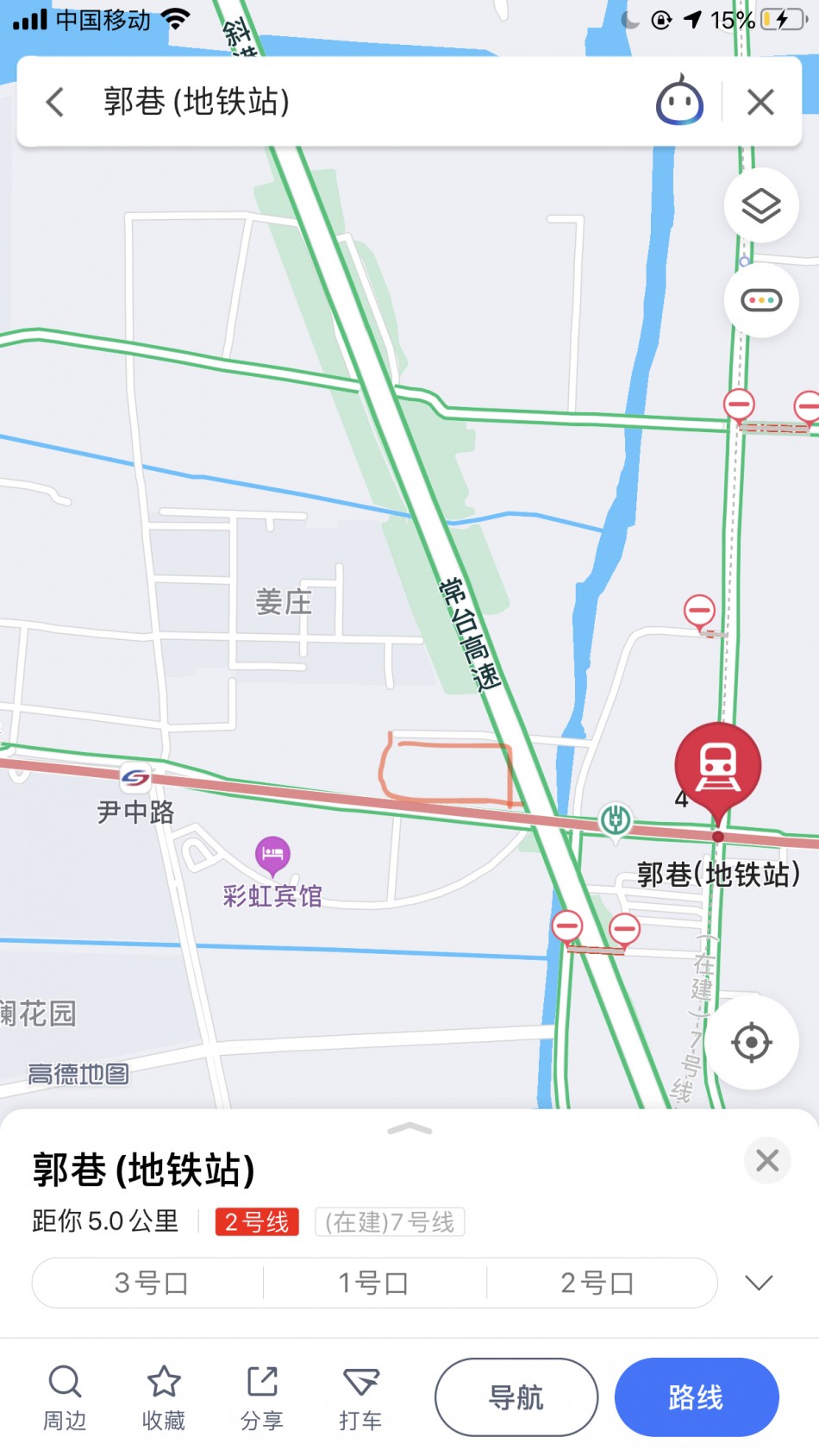The width and height of the screenshot is (819, 1456).
Task: Recenter map to my location
Action: [751, 1042]
